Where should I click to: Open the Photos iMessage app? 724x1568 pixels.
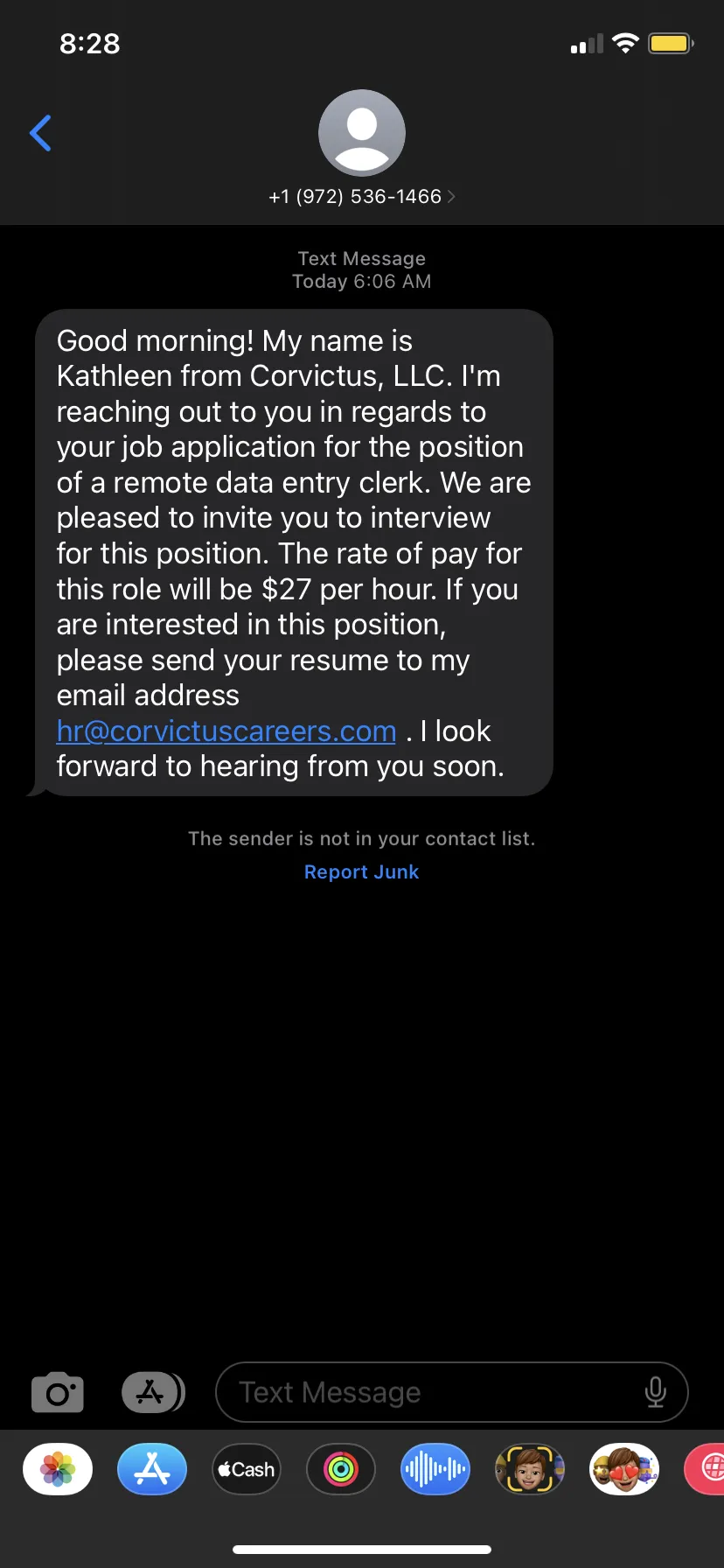point(58,1469)
